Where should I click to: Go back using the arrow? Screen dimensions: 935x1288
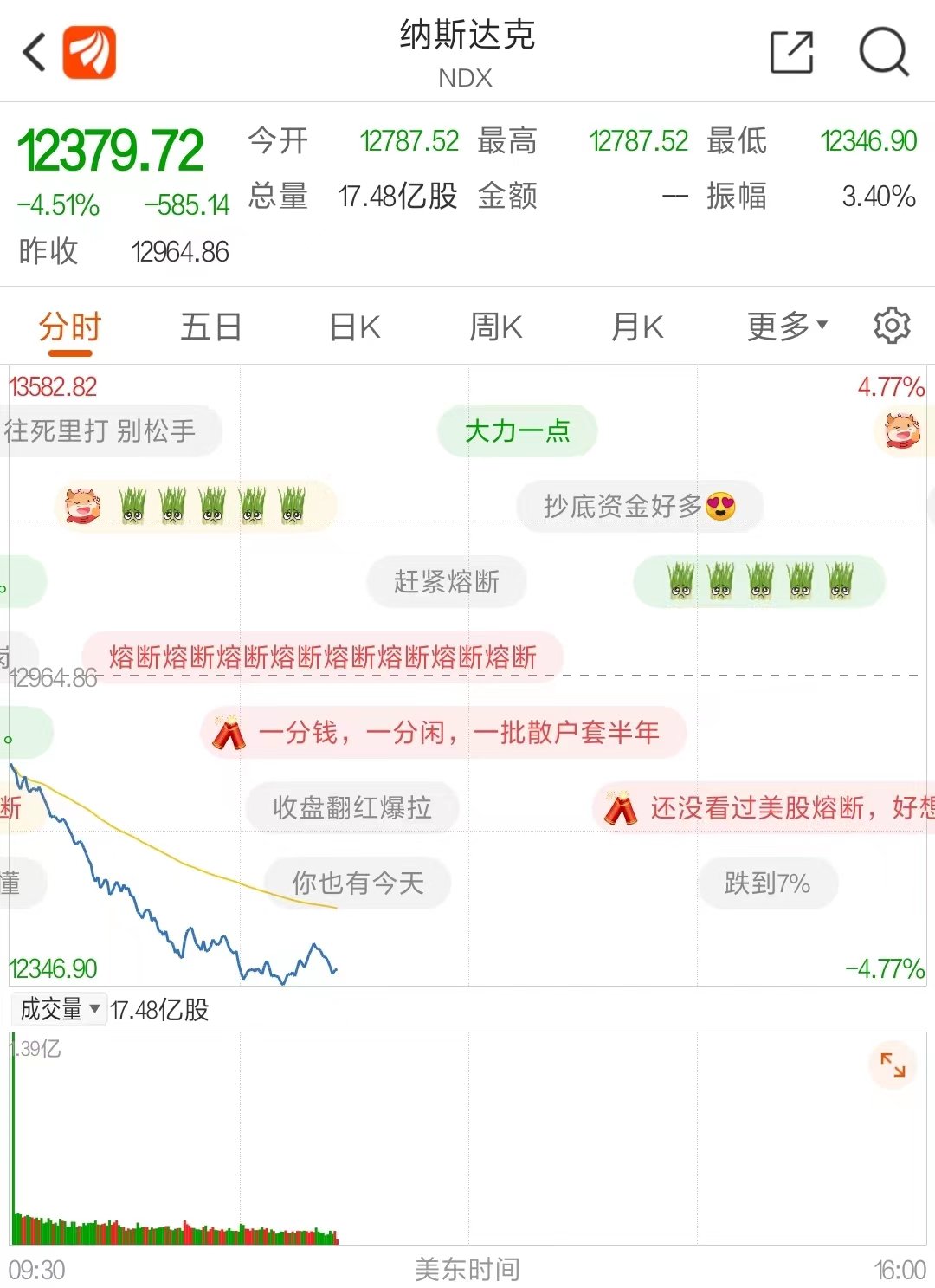35,53
